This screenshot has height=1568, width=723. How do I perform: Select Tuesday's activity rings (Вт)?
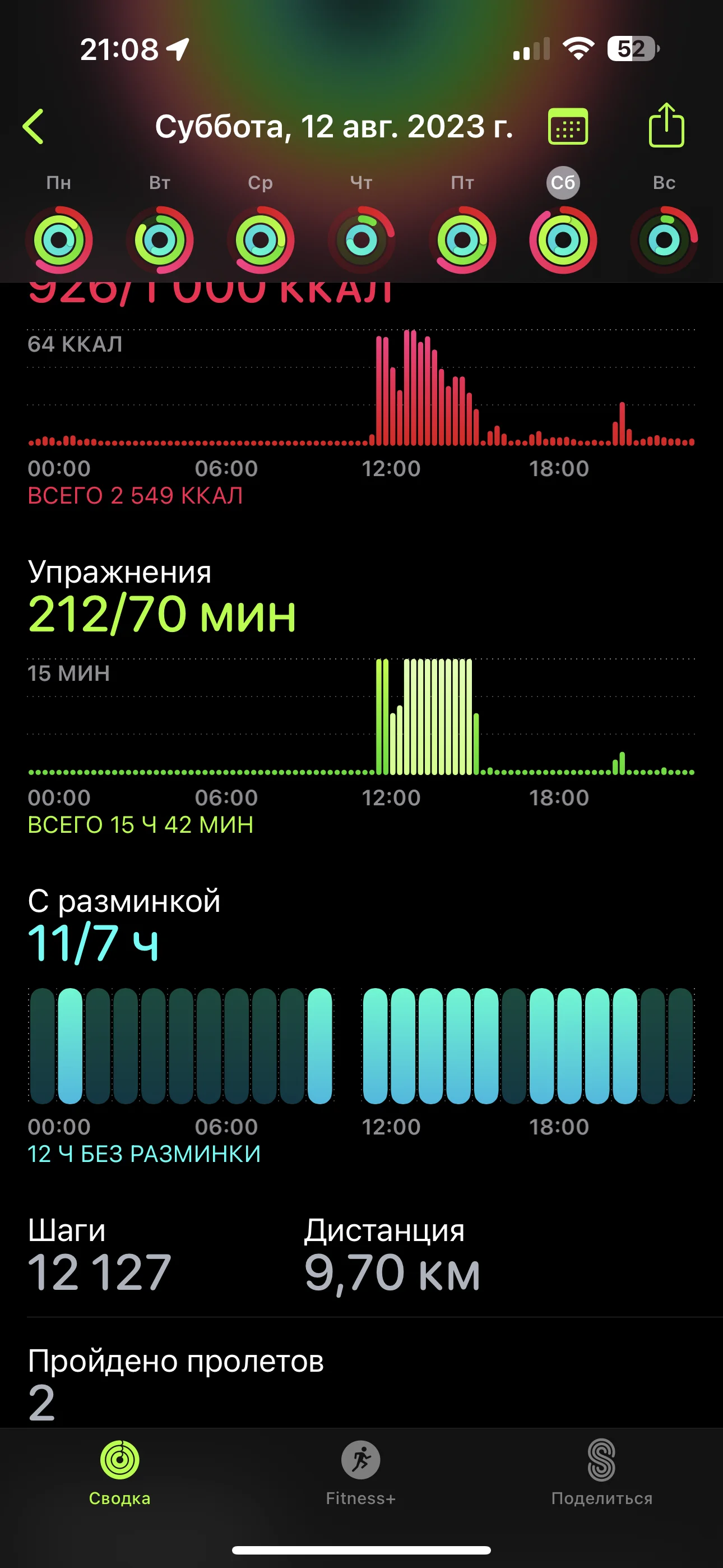159,239
